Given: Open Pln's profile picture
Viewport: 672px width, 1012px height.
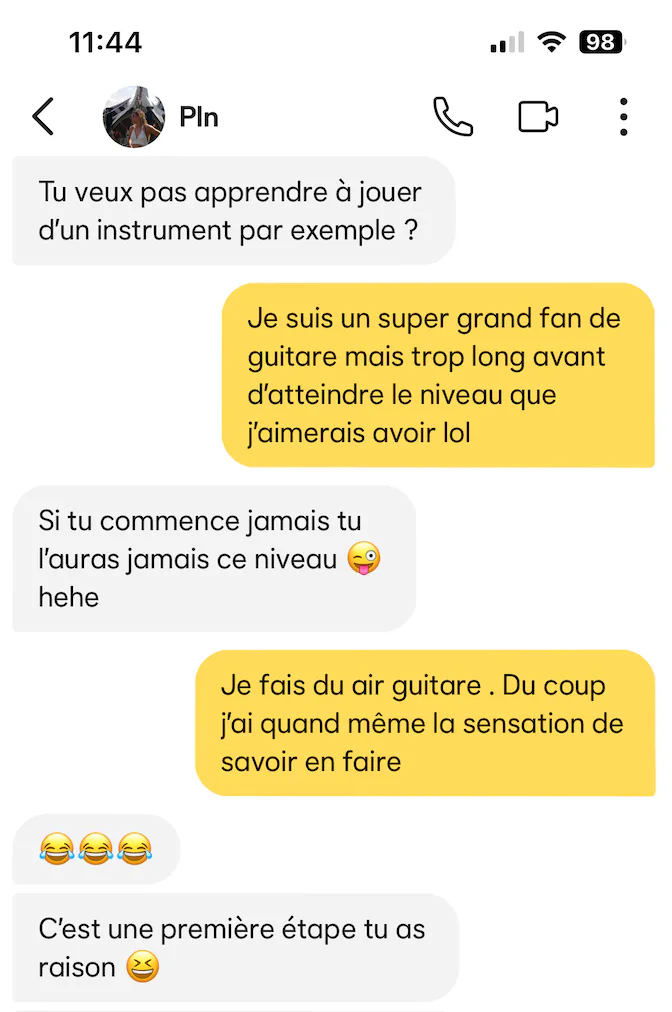Looking at the screenshot, I should pos(134,117).
